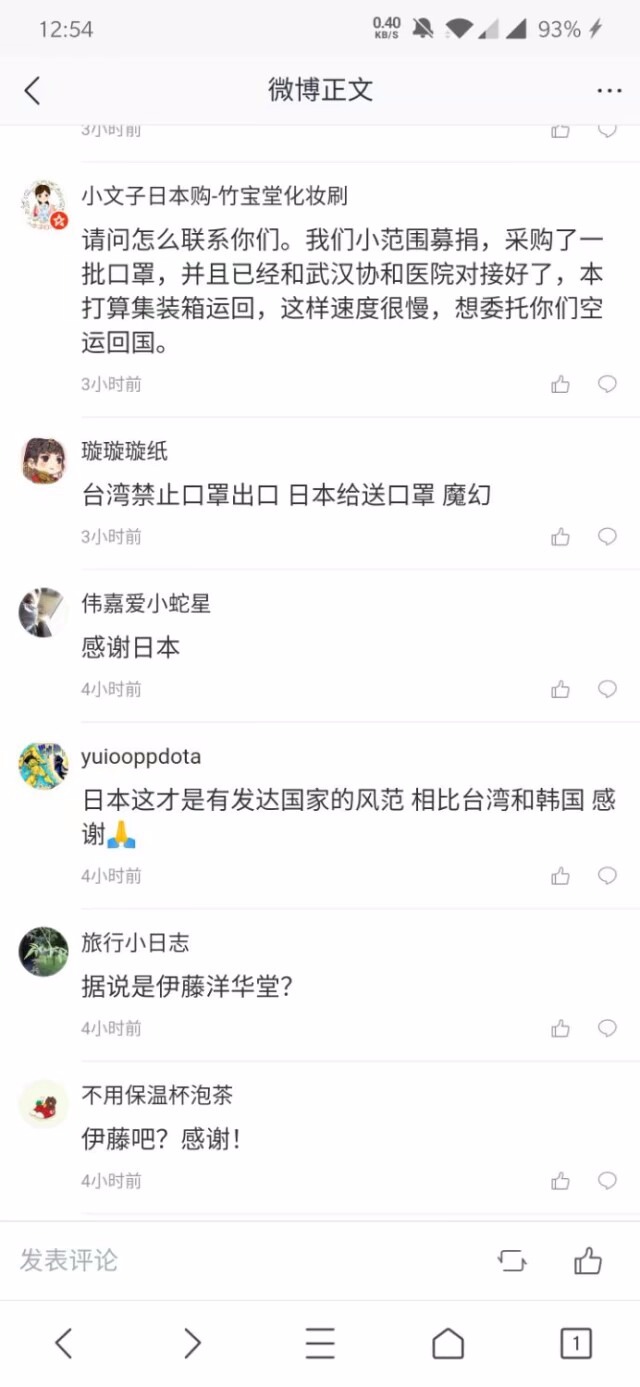Like yuiooppdota's comment
This screenshot has width=640, height=1387.
tap(560, 876)
